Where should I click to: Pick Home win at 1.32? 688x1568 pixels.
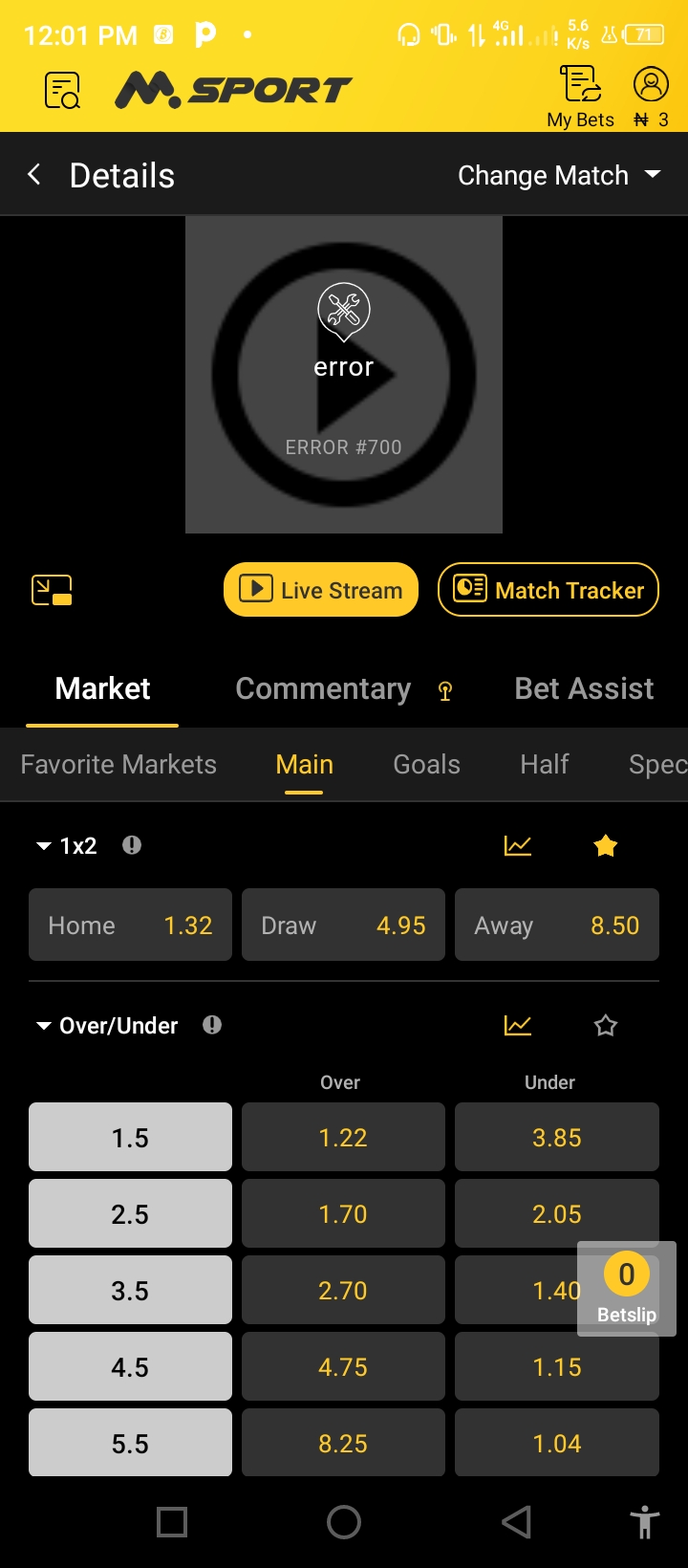(131, 925)
